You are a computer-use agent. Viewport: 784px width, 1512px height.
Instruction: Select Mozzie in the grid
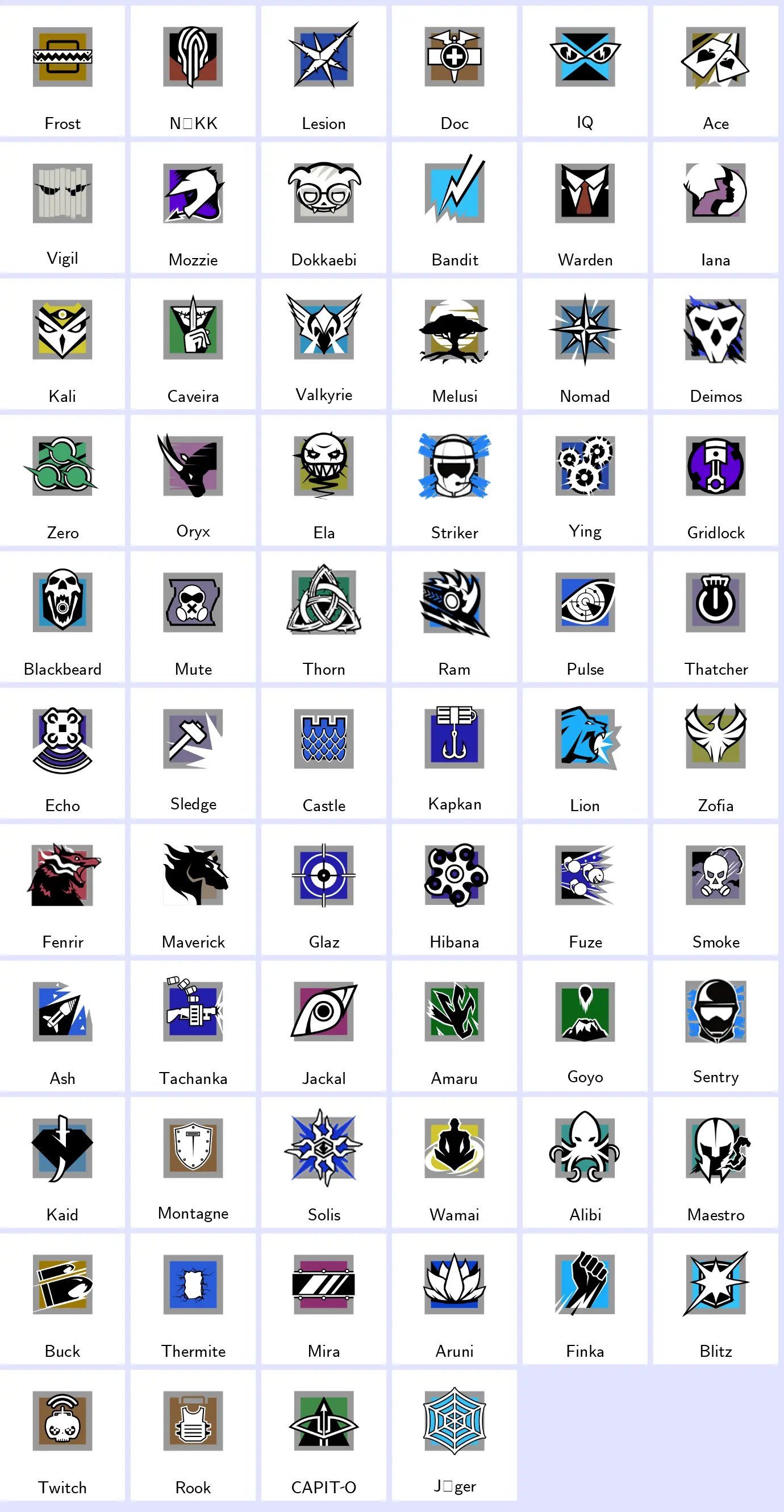click(x=193, y=207)
